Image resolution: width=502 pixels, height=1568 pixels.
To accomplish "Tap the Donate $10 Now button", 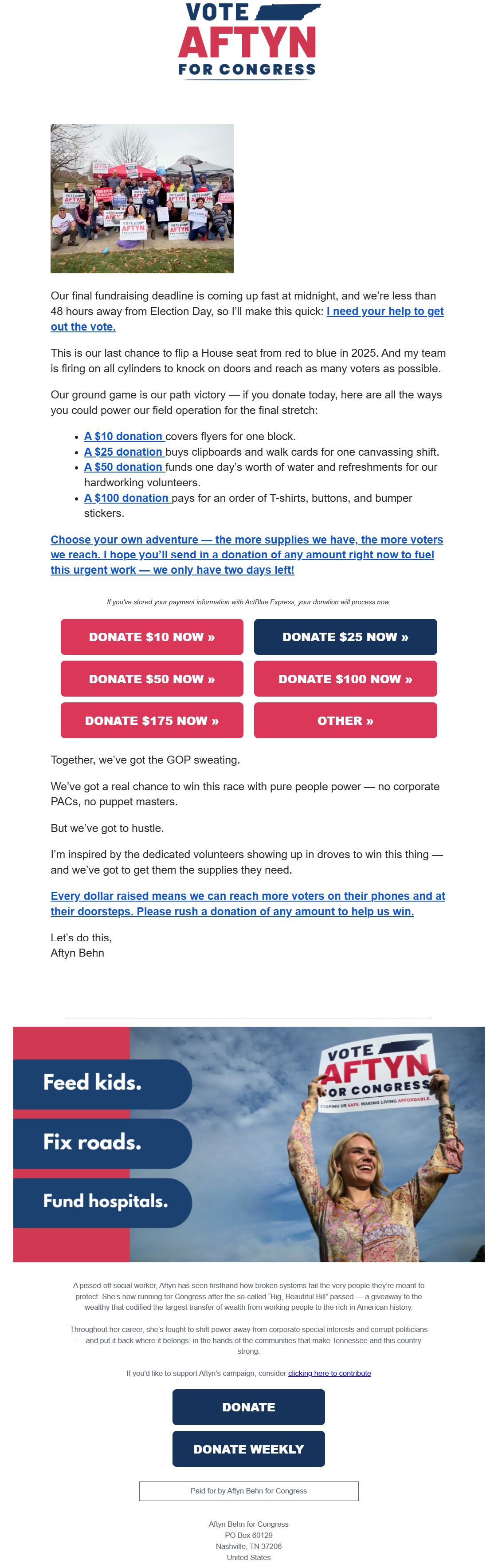I will 152,637.
